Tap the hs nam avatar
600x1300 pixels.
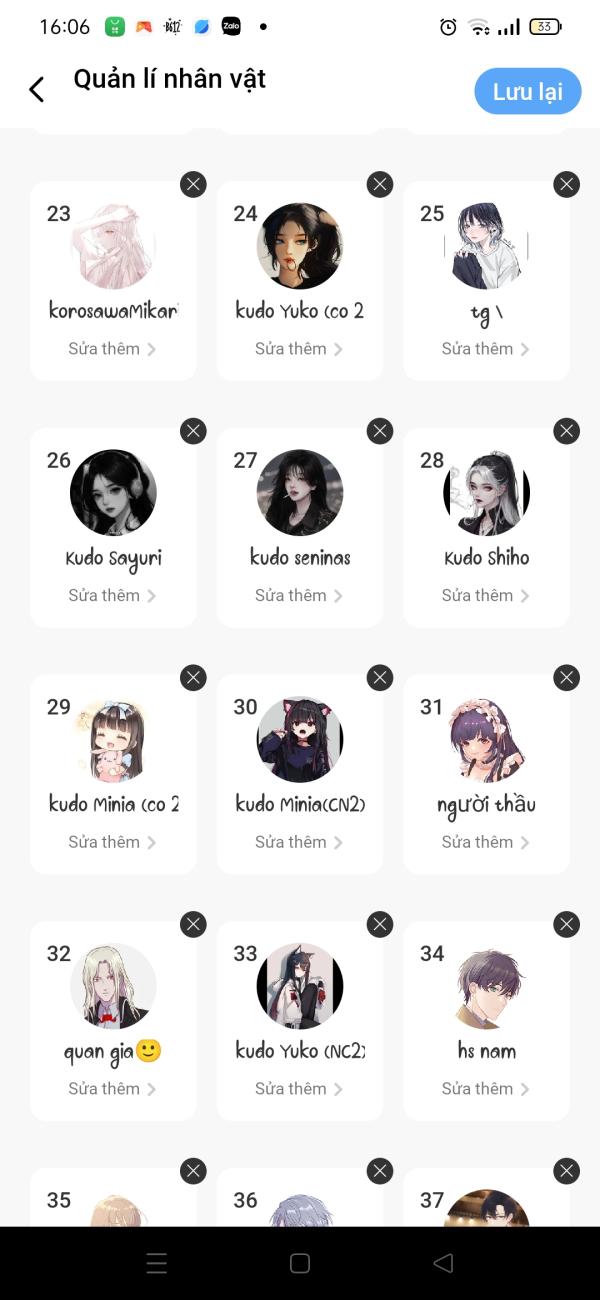[486, 986]
